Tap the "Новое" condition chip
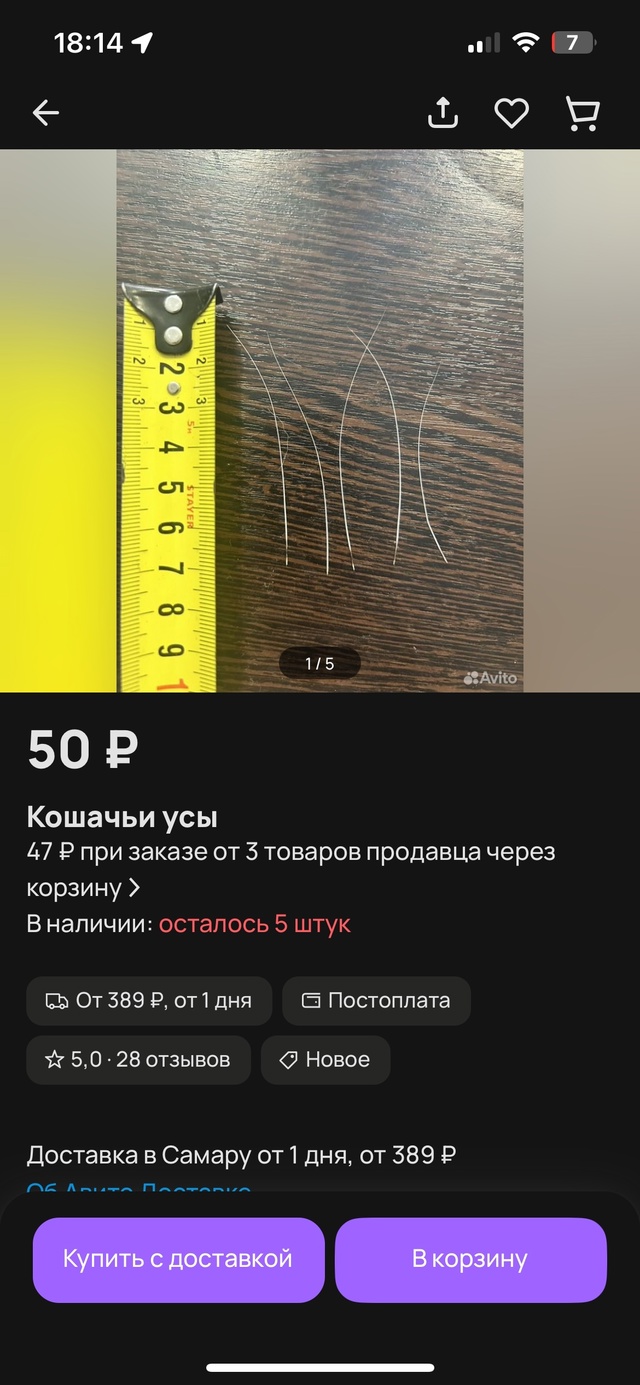The image size is (640, 1385). [325, 1060]
